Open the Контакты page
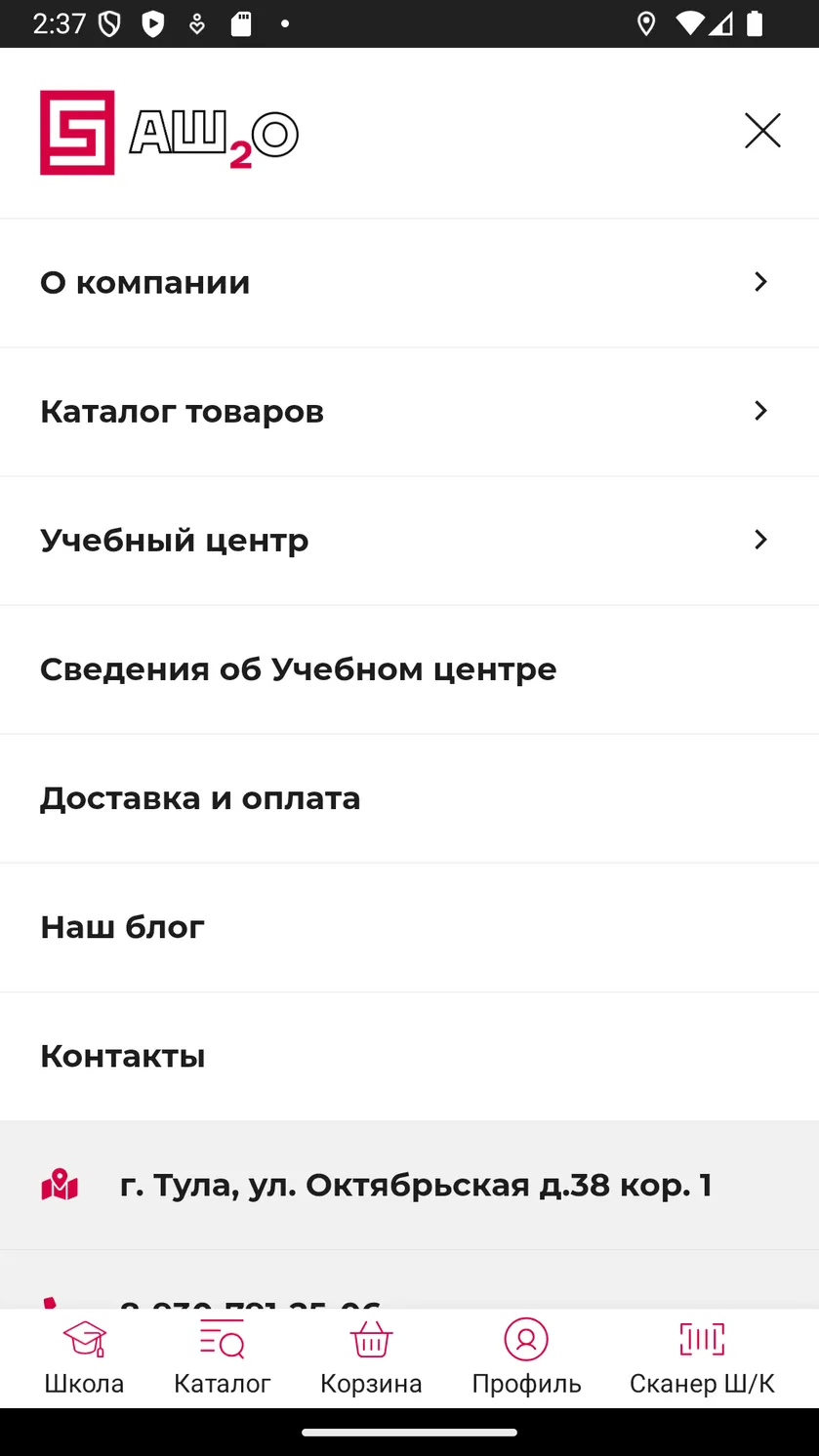The height and width of the screenshot is (1456, 819). coord(409,1056)
